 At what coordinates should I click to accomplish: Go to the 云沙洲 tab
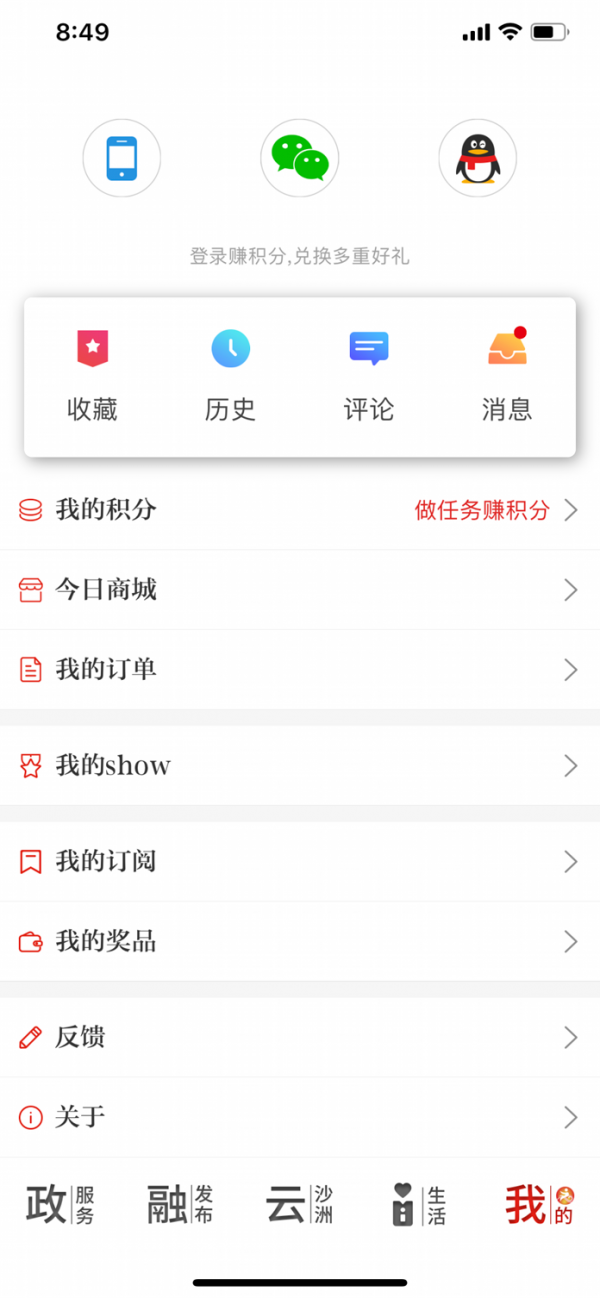(299, 1205)
